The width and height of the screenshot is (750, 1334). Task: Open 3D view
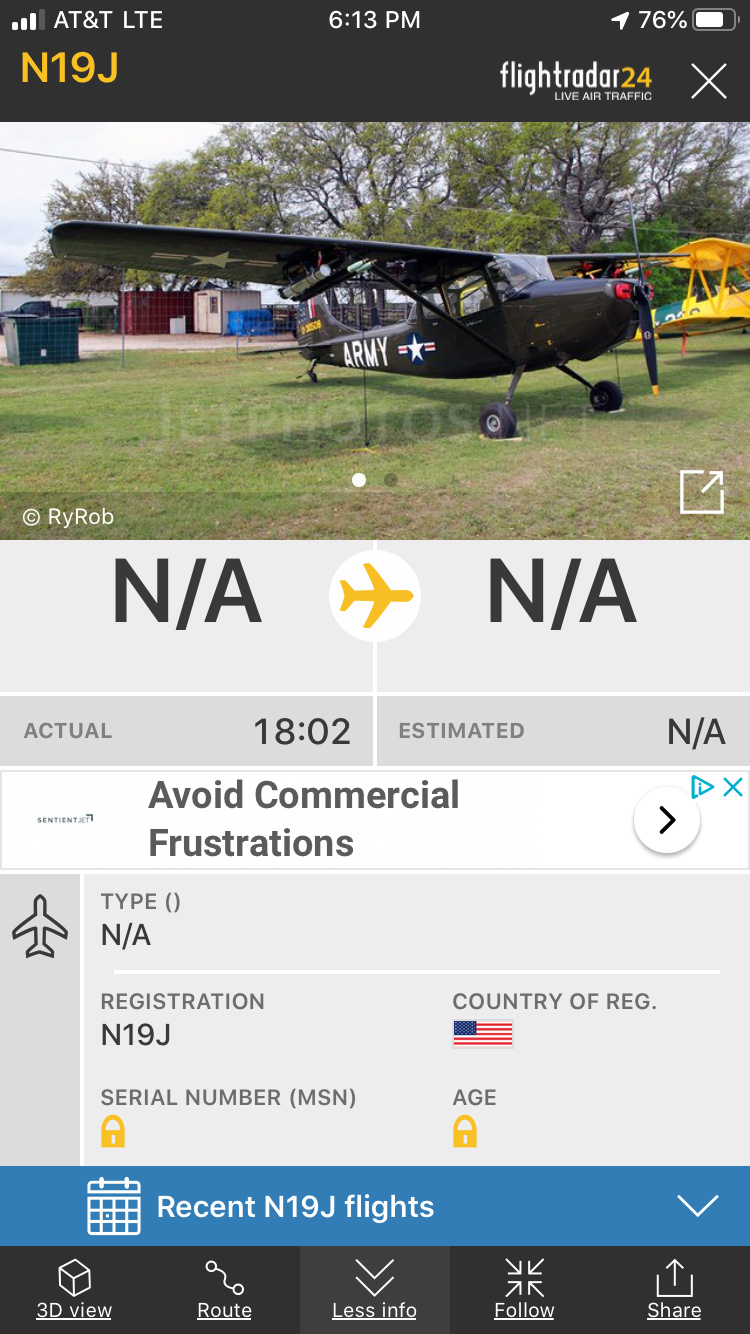pyautogui.click(x=74, y=1290)
